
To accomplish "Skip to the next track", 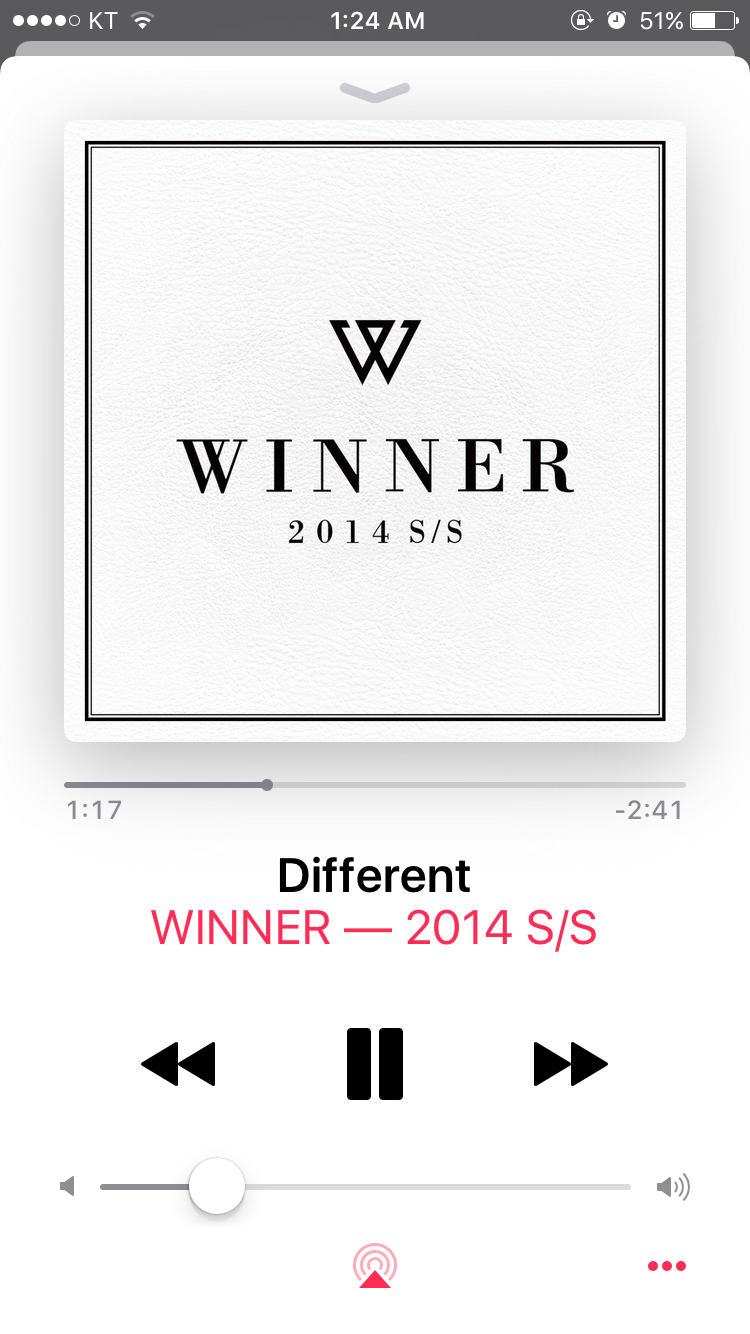I will pos(571,1064).
